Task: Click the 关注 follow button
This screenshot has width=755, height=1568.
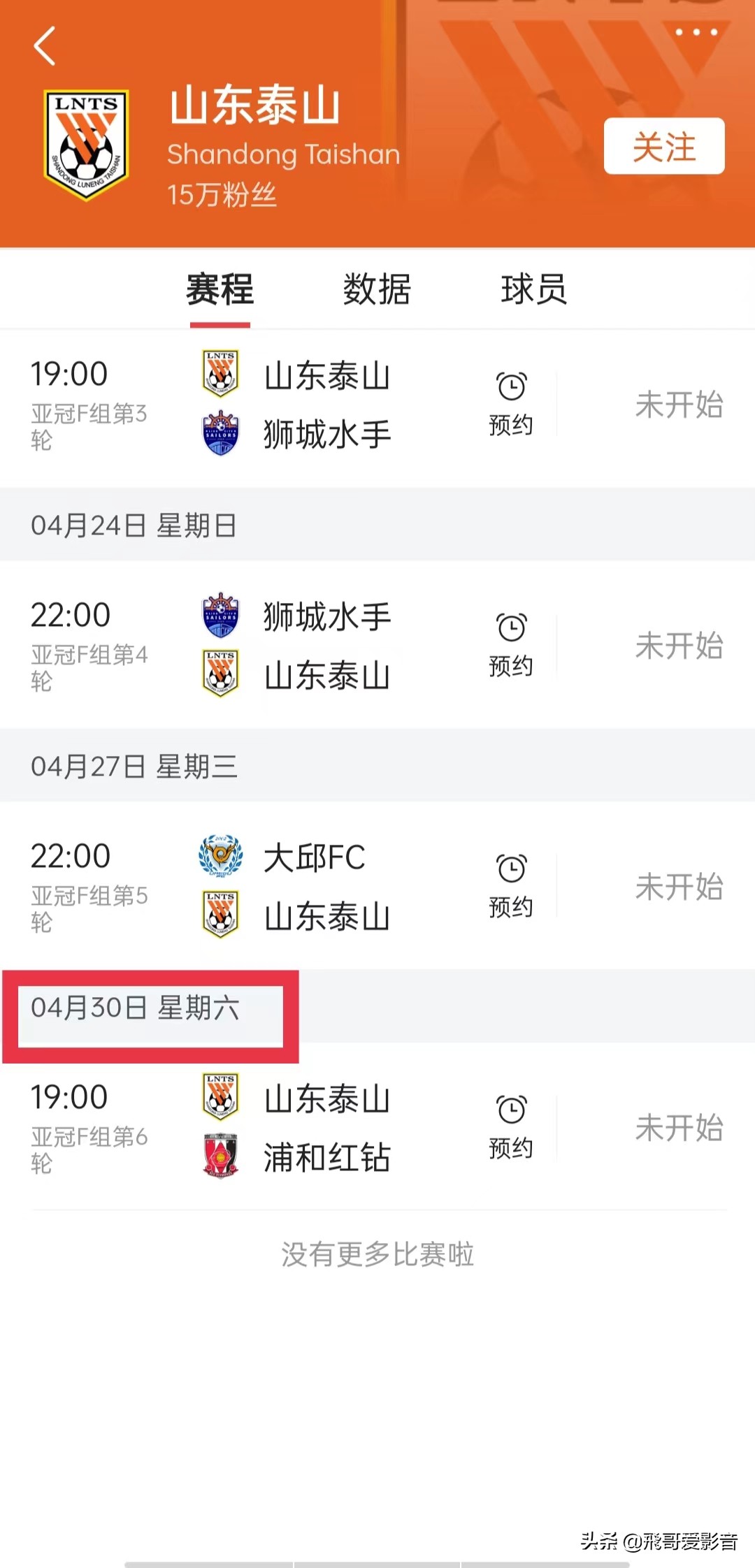Action: [663, 147]
